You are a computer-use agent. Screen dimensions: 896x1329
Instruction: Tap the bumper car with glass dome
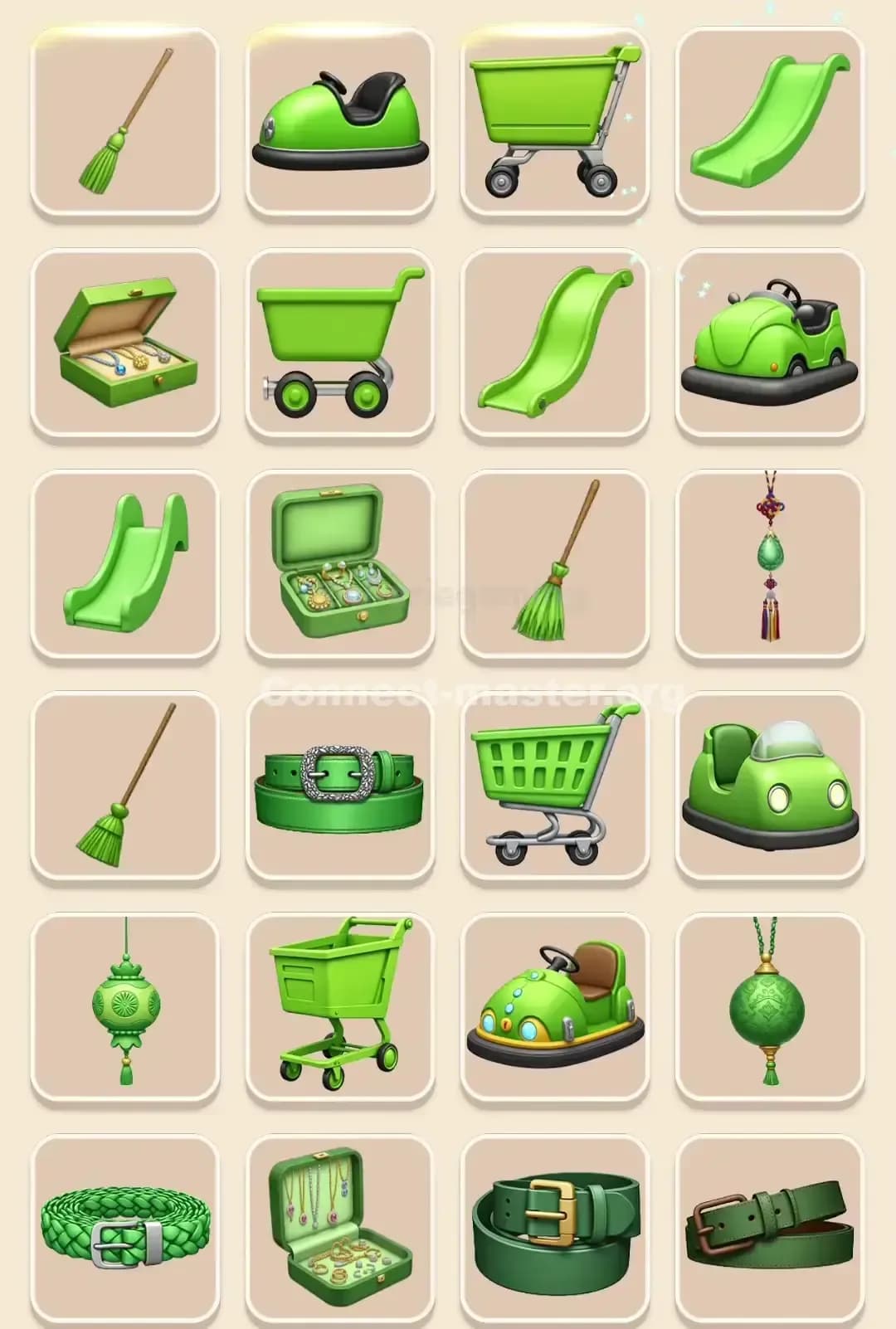[769, 786]
